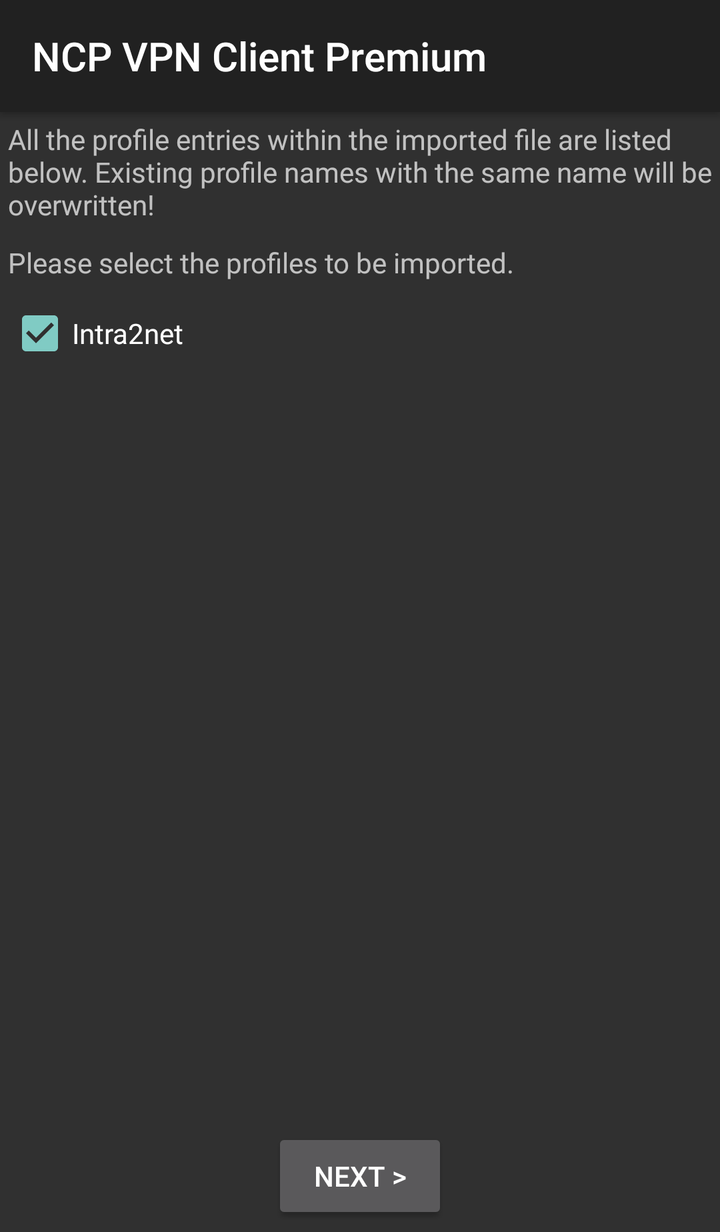Uncheck the Intra2net profile checkbox
720x1232 pixels.
click(40, 334)
